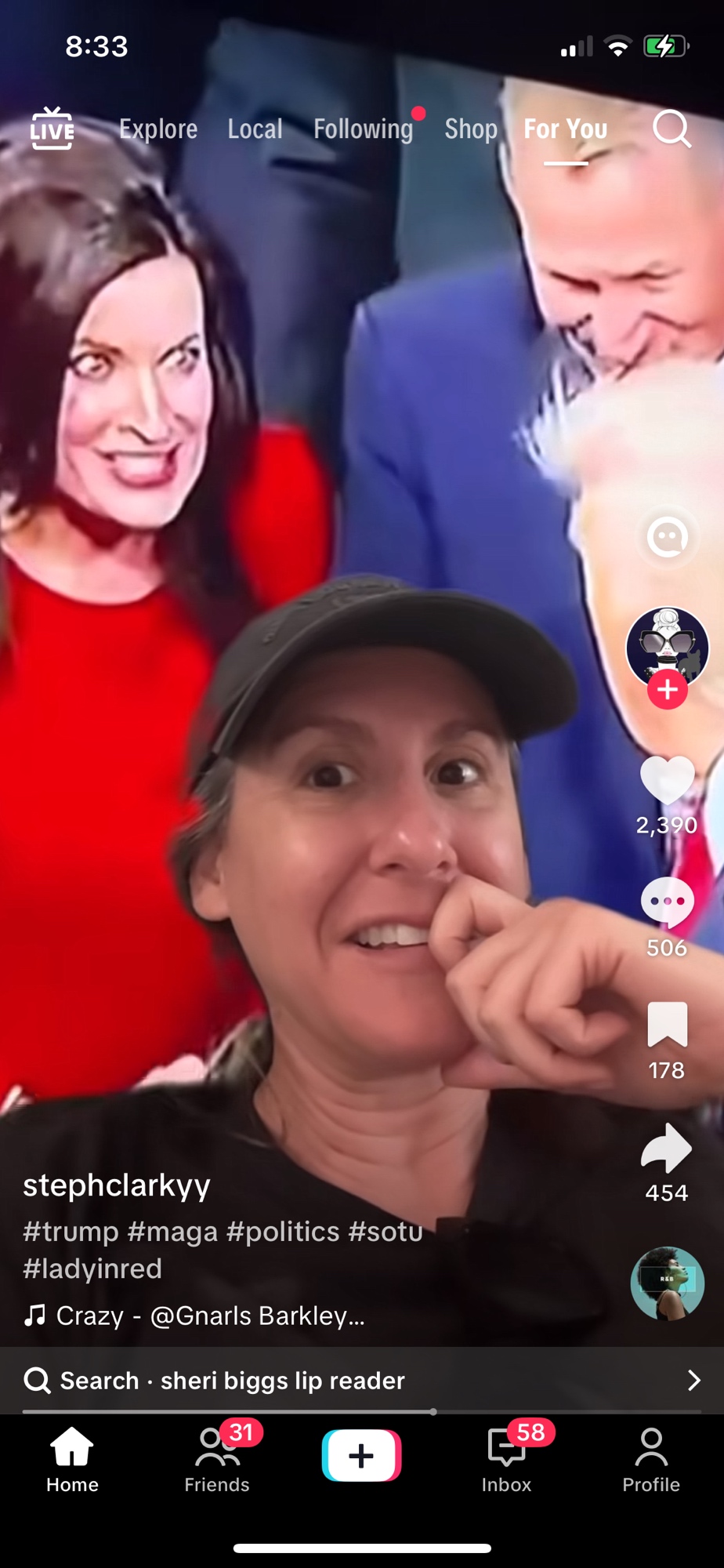This screenshot has height=1568, width=724.
Task: Open the LIVE streams icon
Action: pyautogui.click(x=52, y=129)
